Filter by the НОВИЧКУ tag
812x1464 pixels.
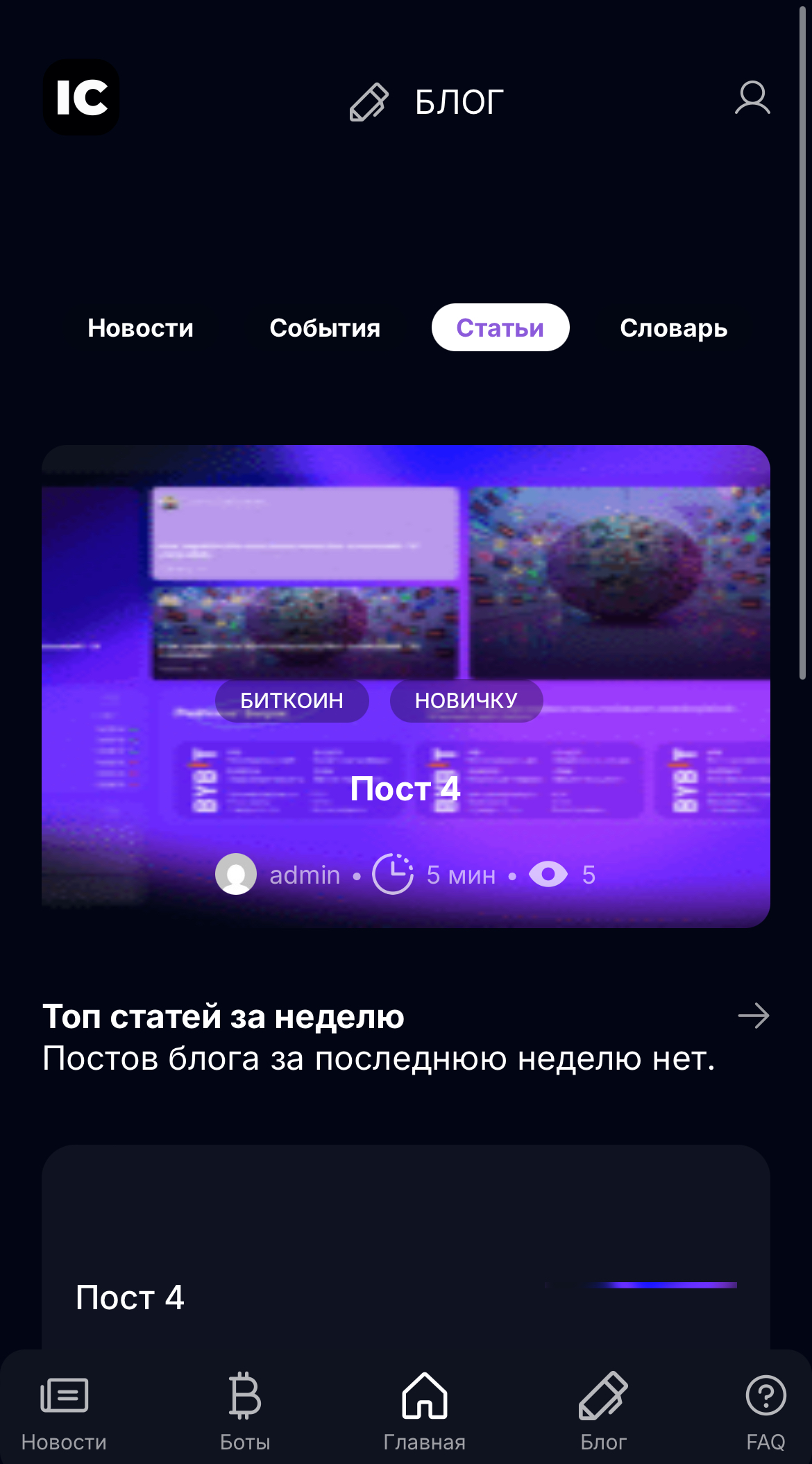[x=466, y=700]
